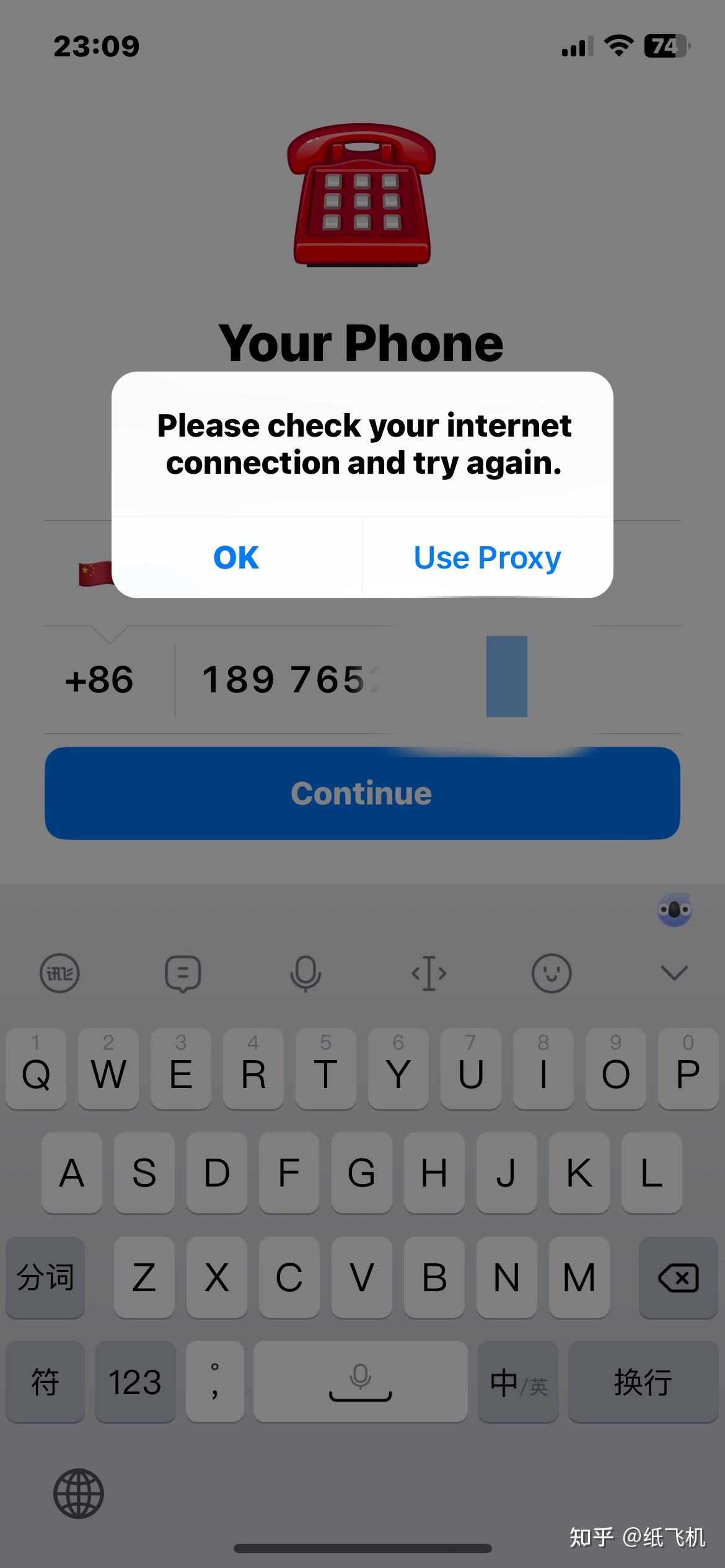The height and width of the screenshot is (1568, 725).
Task: Tap the 换行 return key
Action: [x=643, y=1382]
